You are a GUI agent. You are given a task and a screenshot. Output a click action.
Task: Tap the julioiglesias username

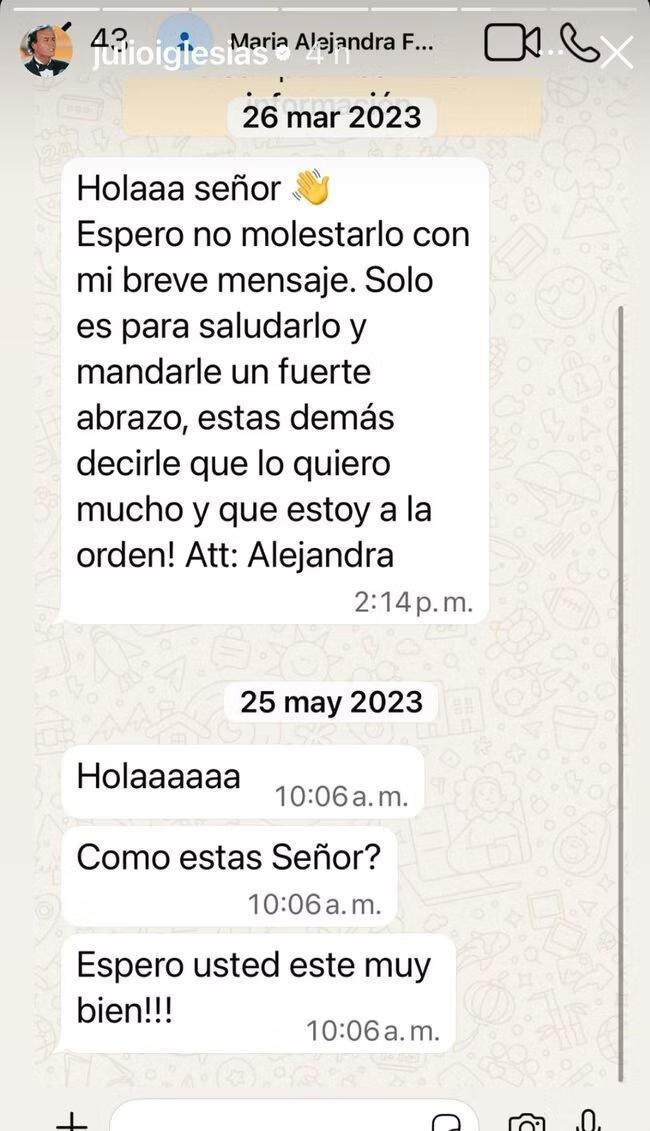(178, 53)
